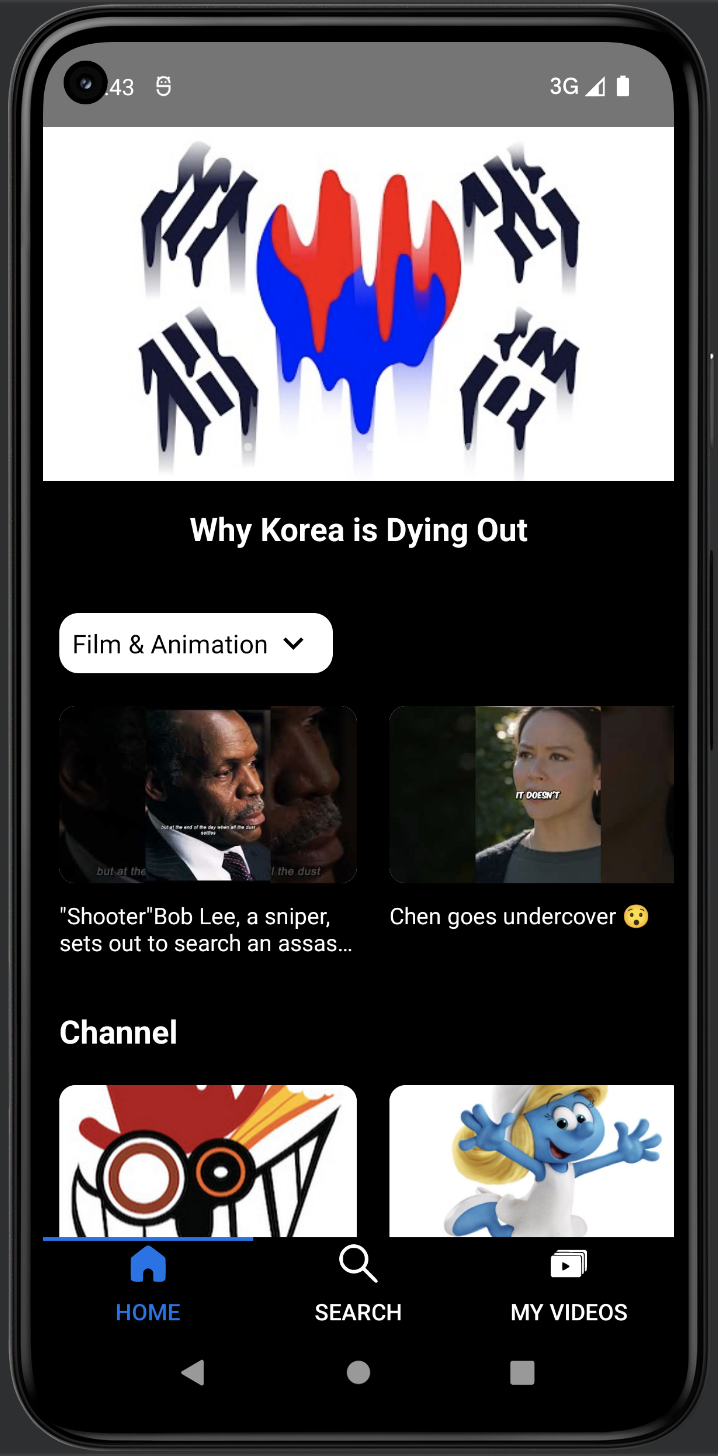Go back with the system back button
The width and height of the screenshot is (718, 1456).
coord(193,1373)
